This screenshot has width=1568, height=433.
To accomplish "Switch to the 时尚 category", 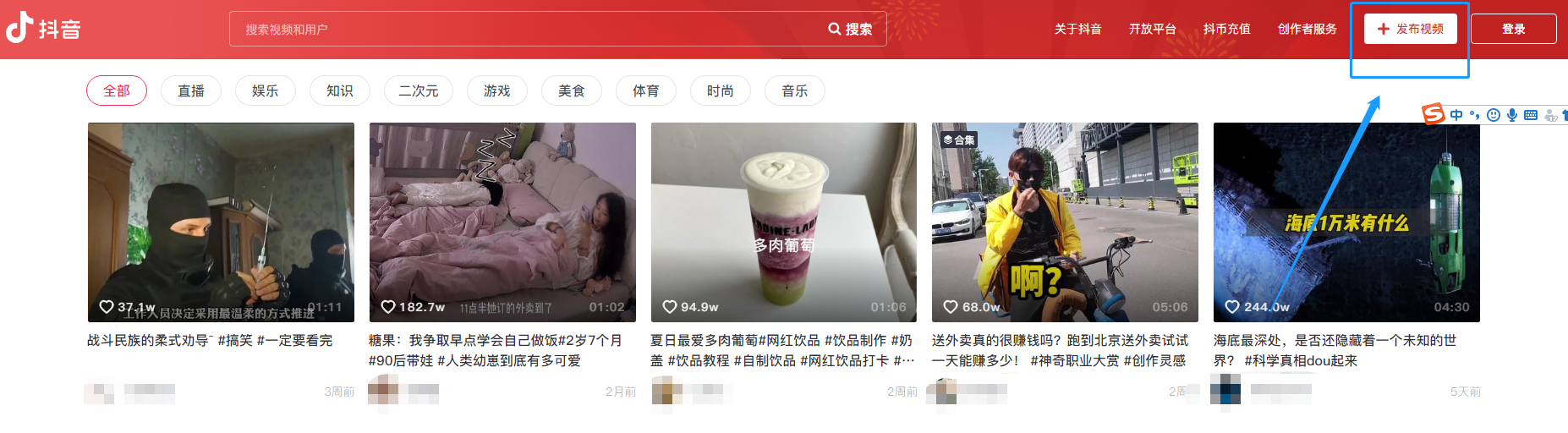I will pos(720,90).
